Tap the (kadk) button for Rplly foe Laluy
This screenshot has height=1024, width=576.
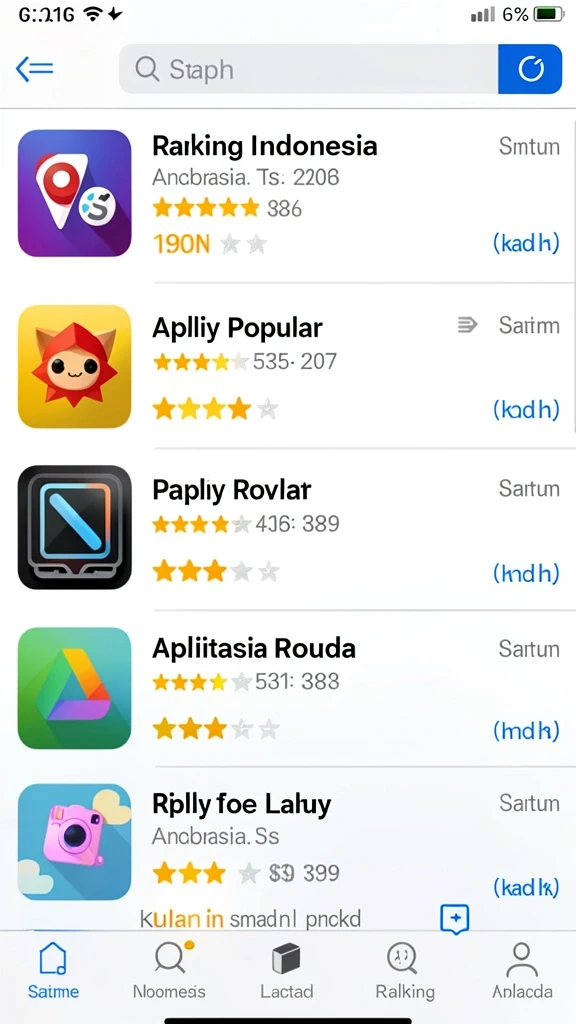tap(526, 887)
